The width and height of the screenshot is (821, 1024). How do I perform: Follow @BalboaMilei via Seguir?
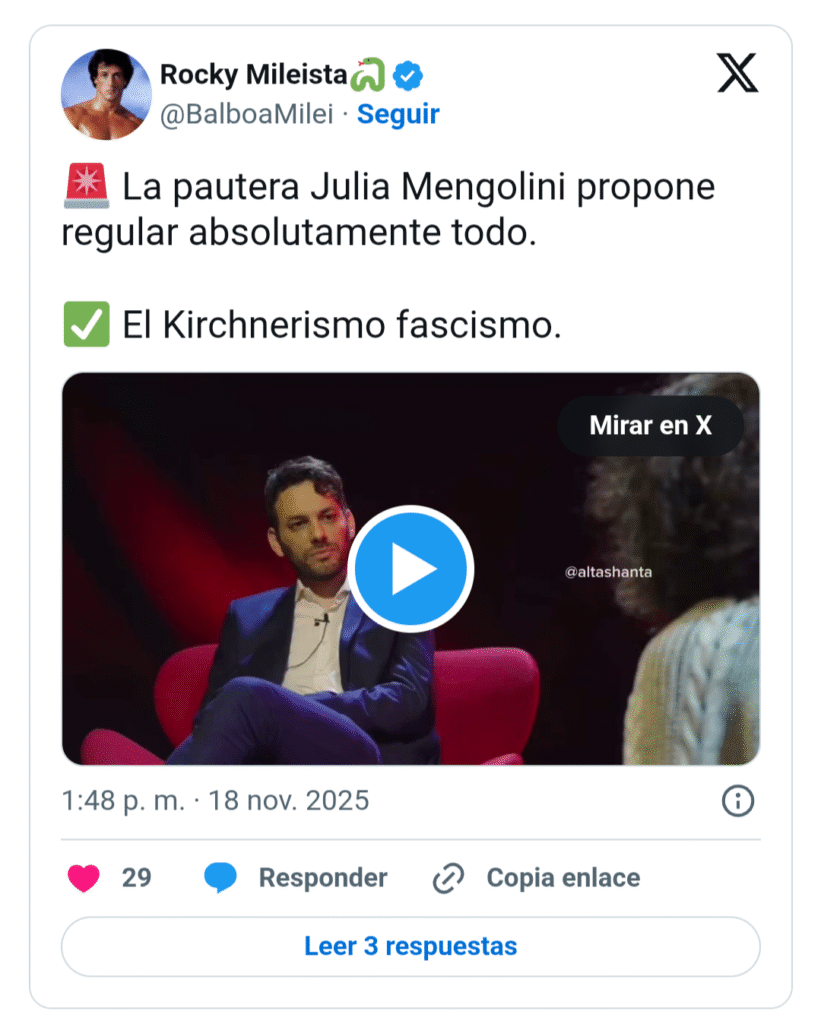pos(398,114)
